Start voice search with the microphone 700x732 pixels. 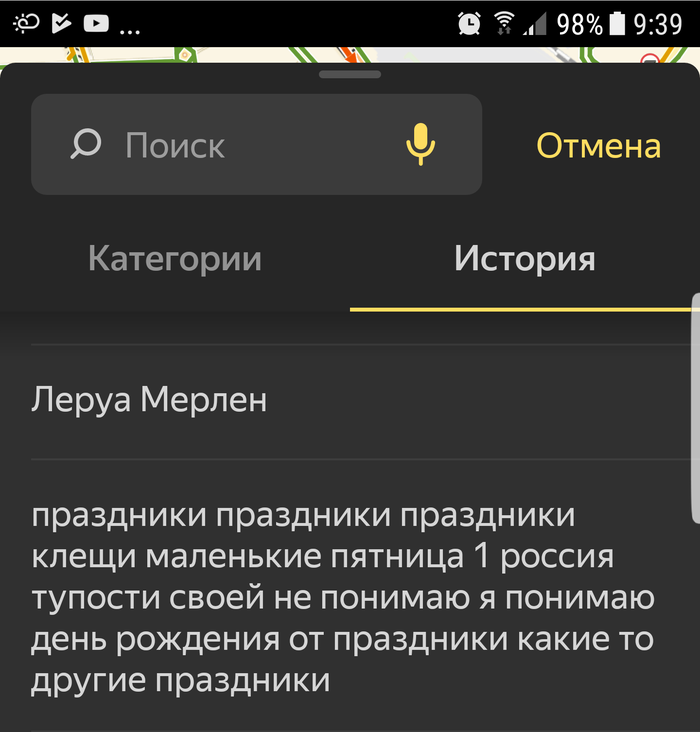(420, 145)
